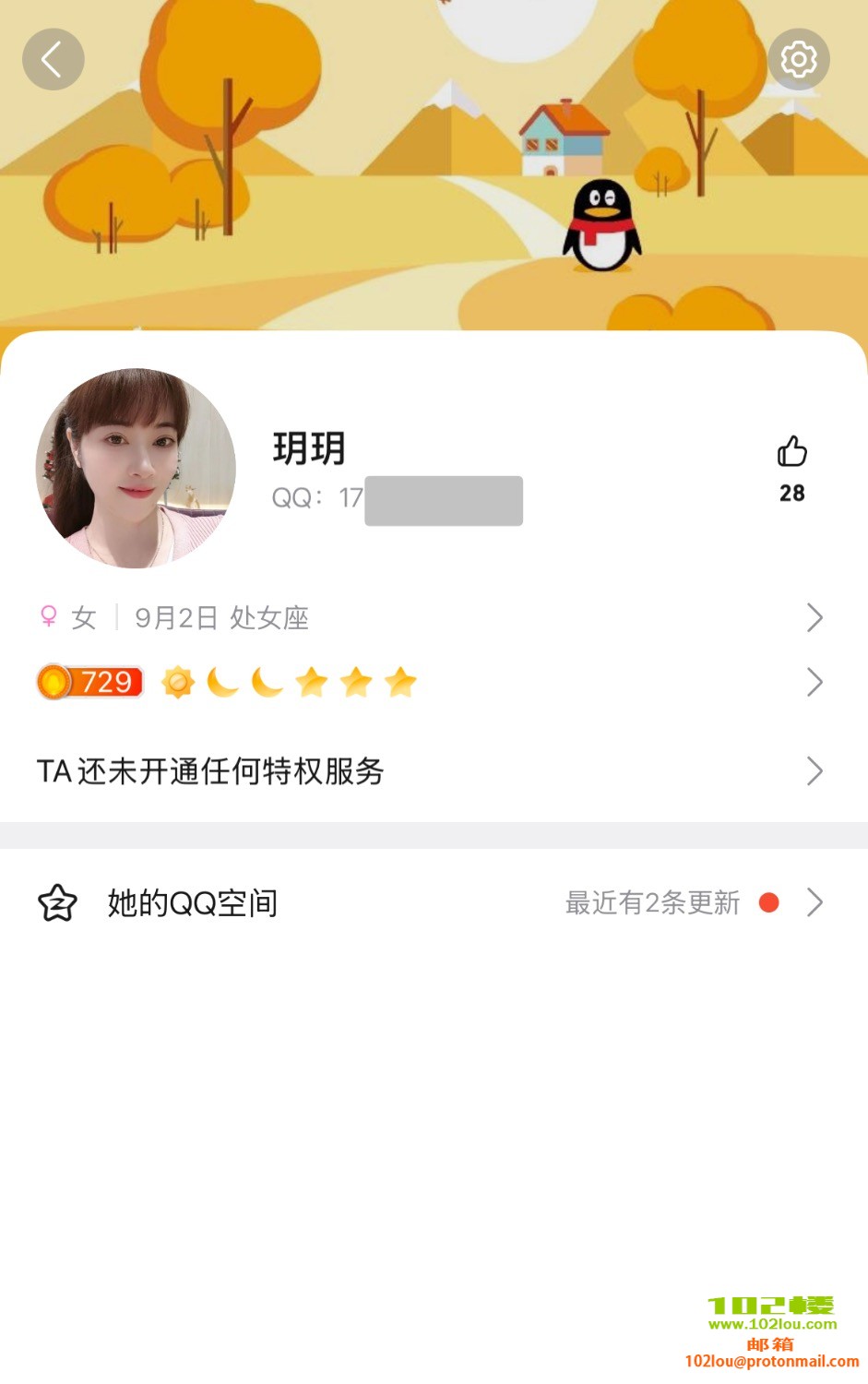Like this profile with thumbs-up
Screen dimensions: 868x1384
(x=791, y=452)
